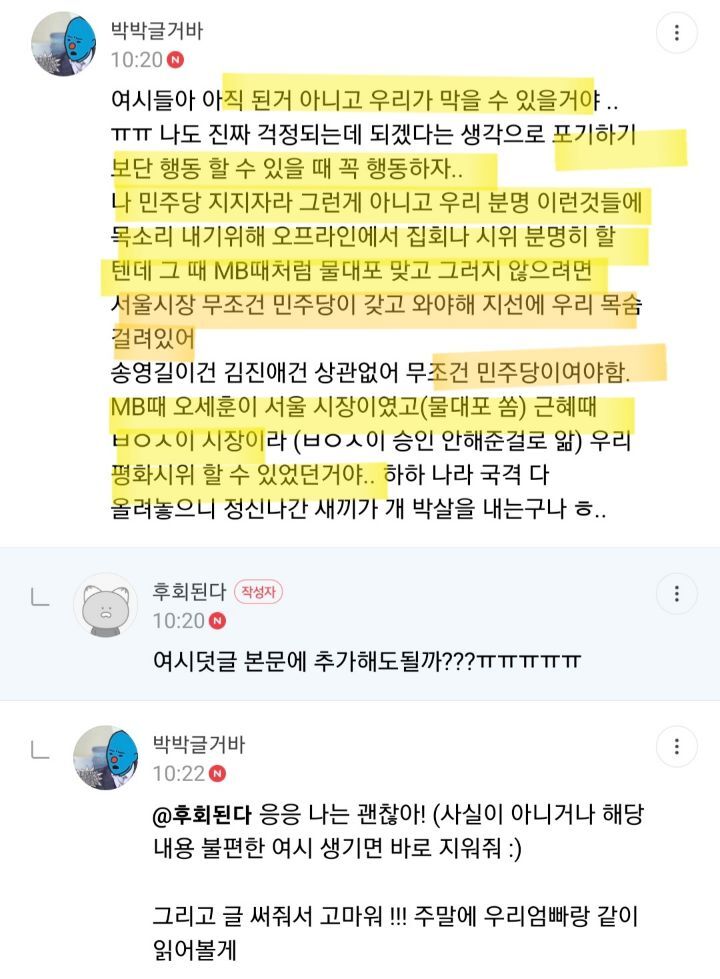Open overflow menu on 후회된다's reply
Image resolution: width=720 pixels, height=979 pixels.
click(x=676, y=594)
